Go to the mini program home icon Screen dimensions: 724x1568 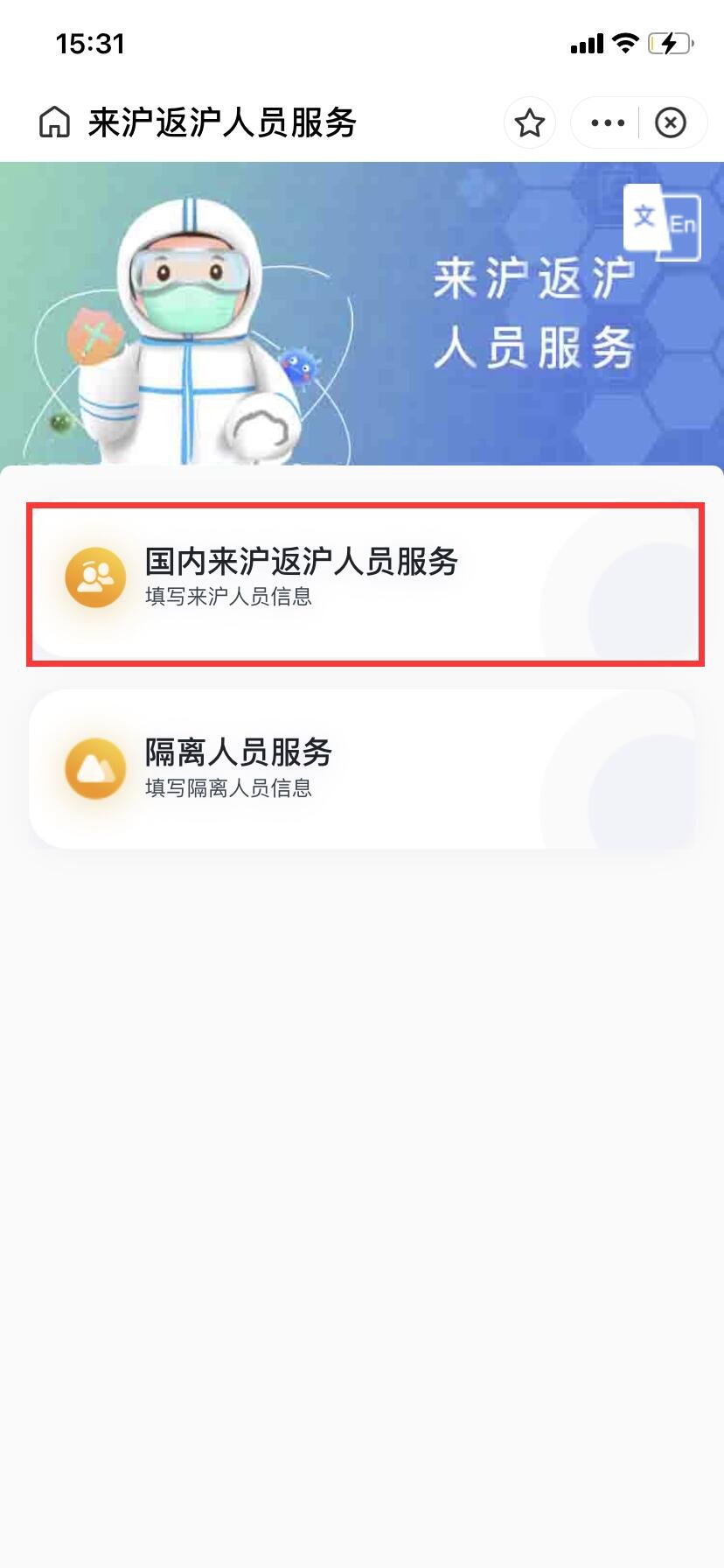(x=54, y=122)
